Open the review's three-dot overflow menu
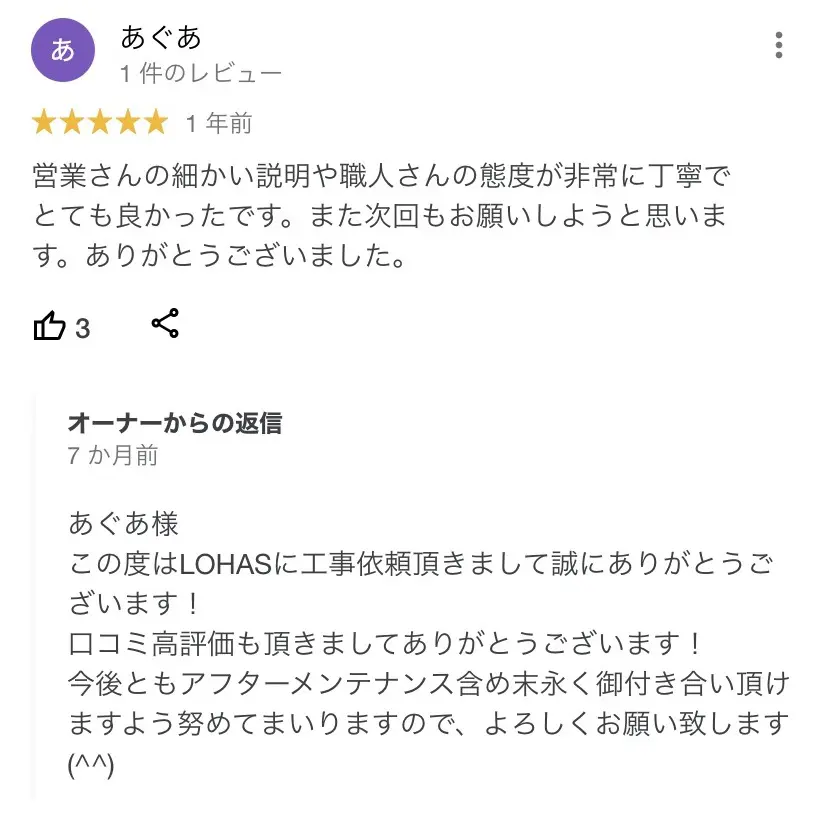 click(x=778, y=45)
